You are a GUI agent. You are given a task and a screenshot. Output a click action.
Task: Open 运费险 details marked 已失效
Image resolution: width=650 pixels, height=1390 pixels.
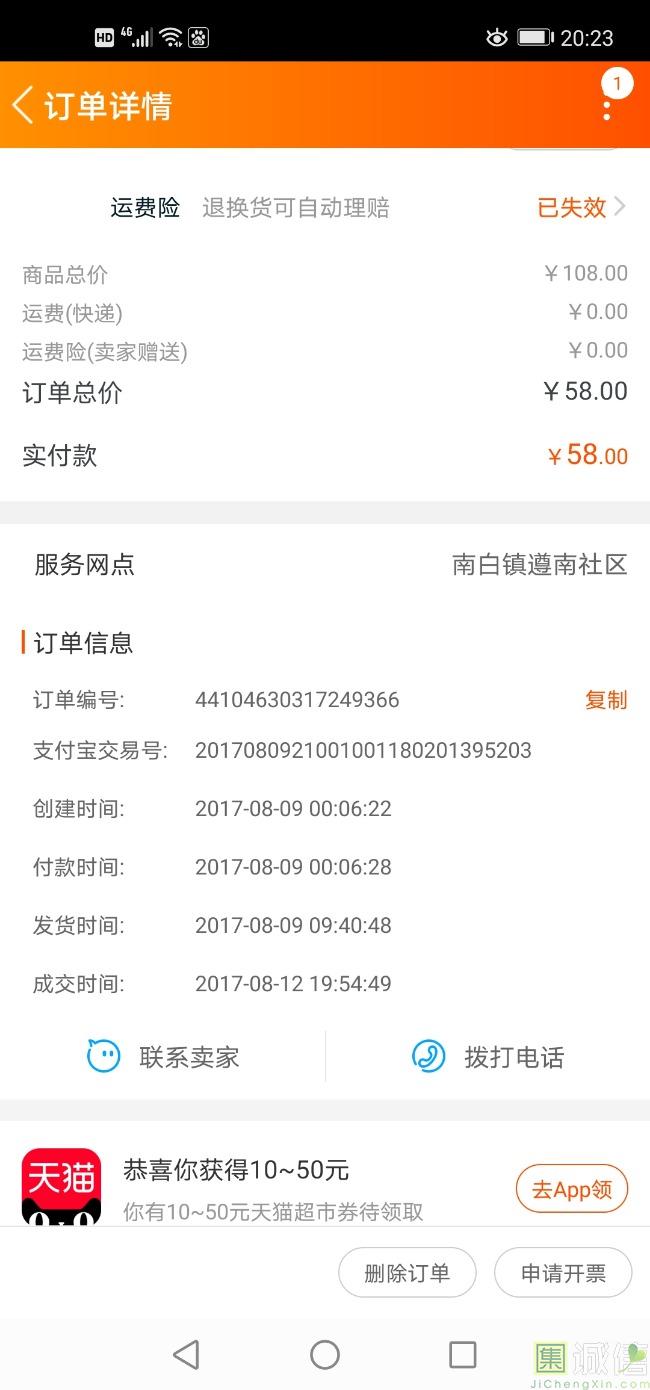pos(581,208)
